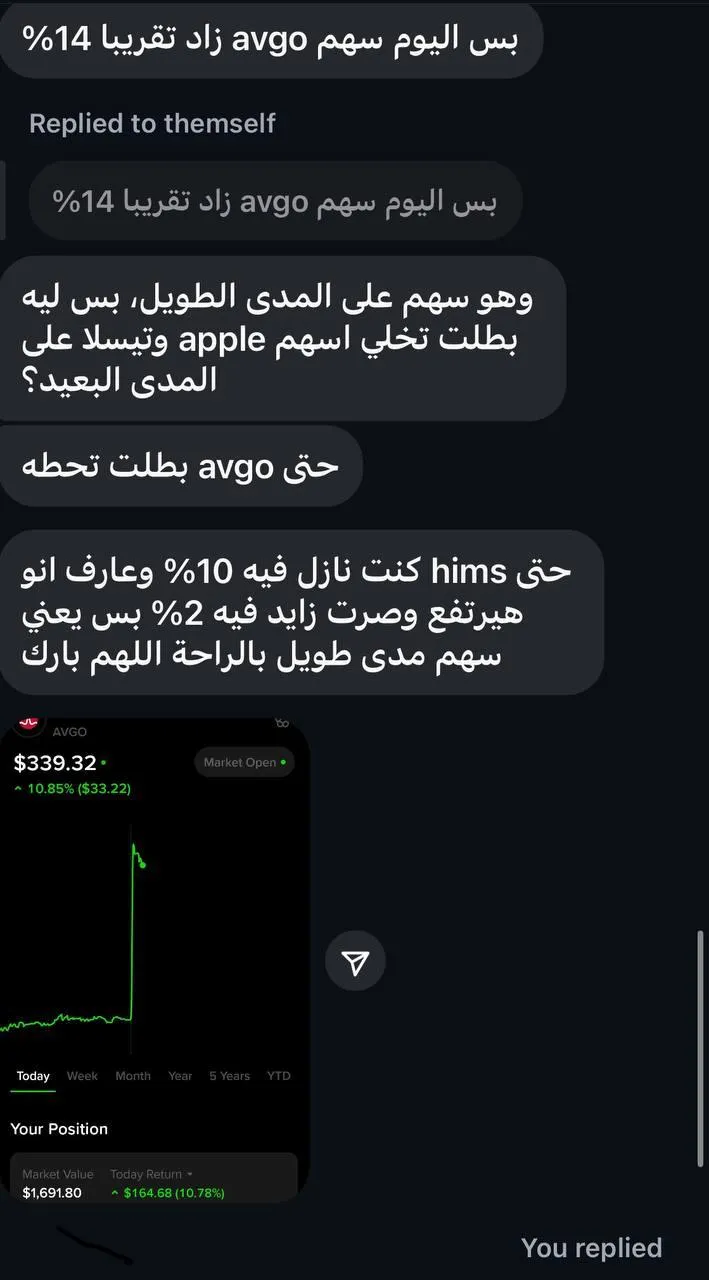
Task: Jump to the quoted avgo 14% reply message
Action: (x=276, y=202)
